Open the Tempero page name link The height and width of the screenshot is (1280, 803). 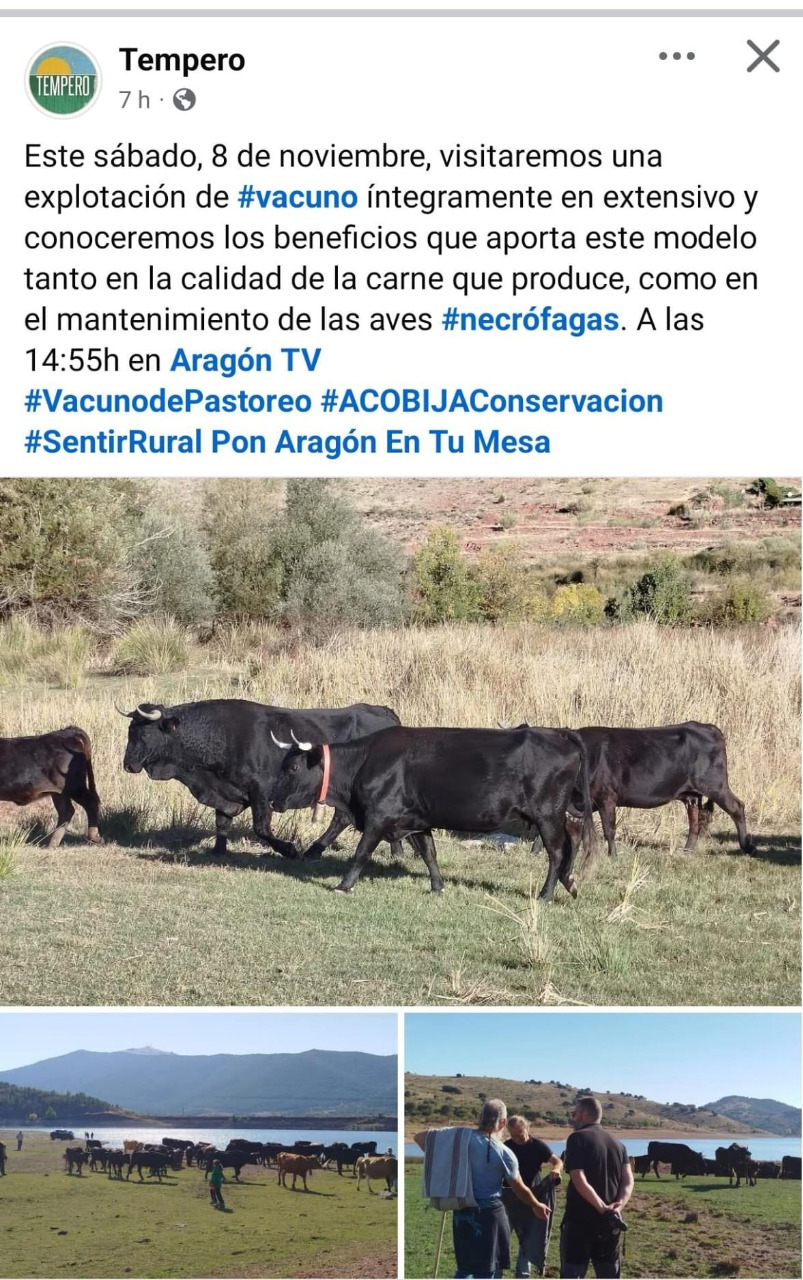tap(182, 60)
